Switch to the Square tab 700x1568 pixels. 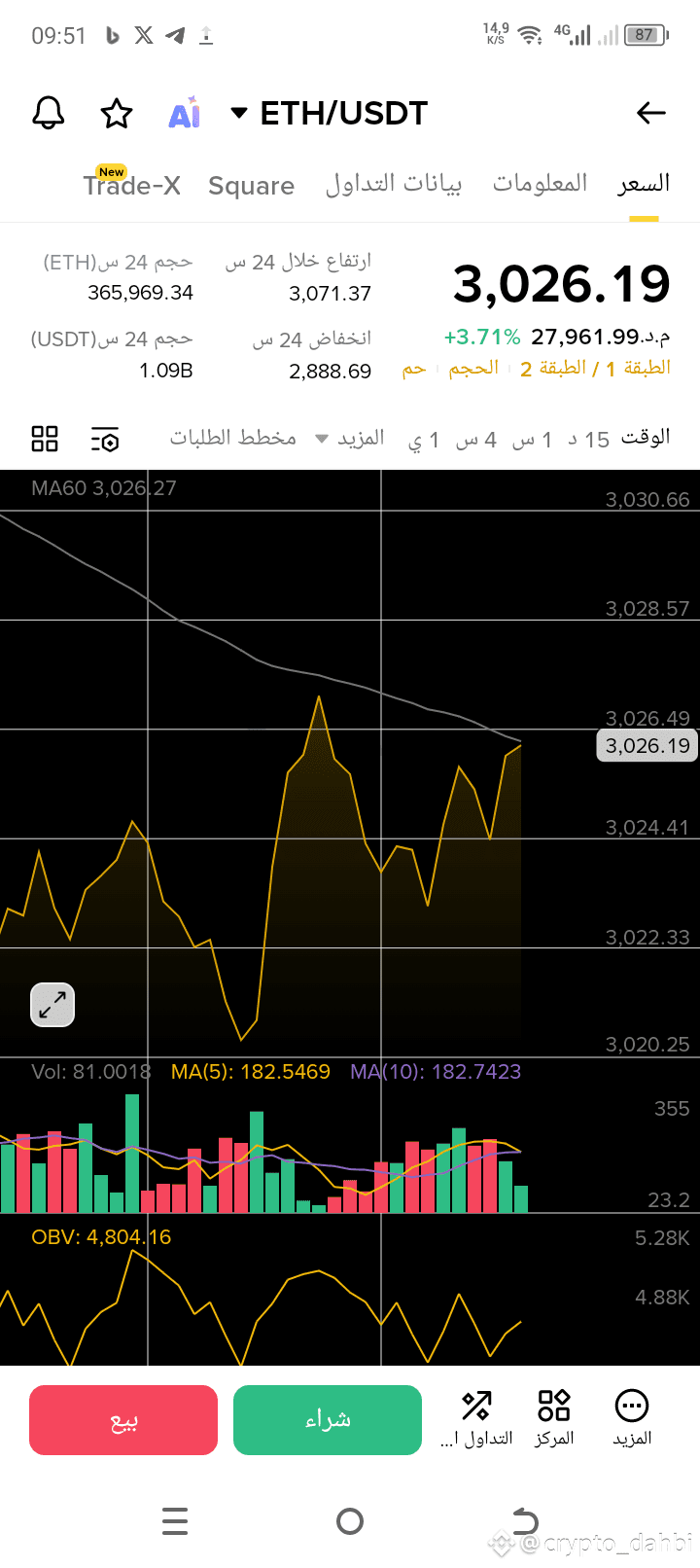[251, 185]
